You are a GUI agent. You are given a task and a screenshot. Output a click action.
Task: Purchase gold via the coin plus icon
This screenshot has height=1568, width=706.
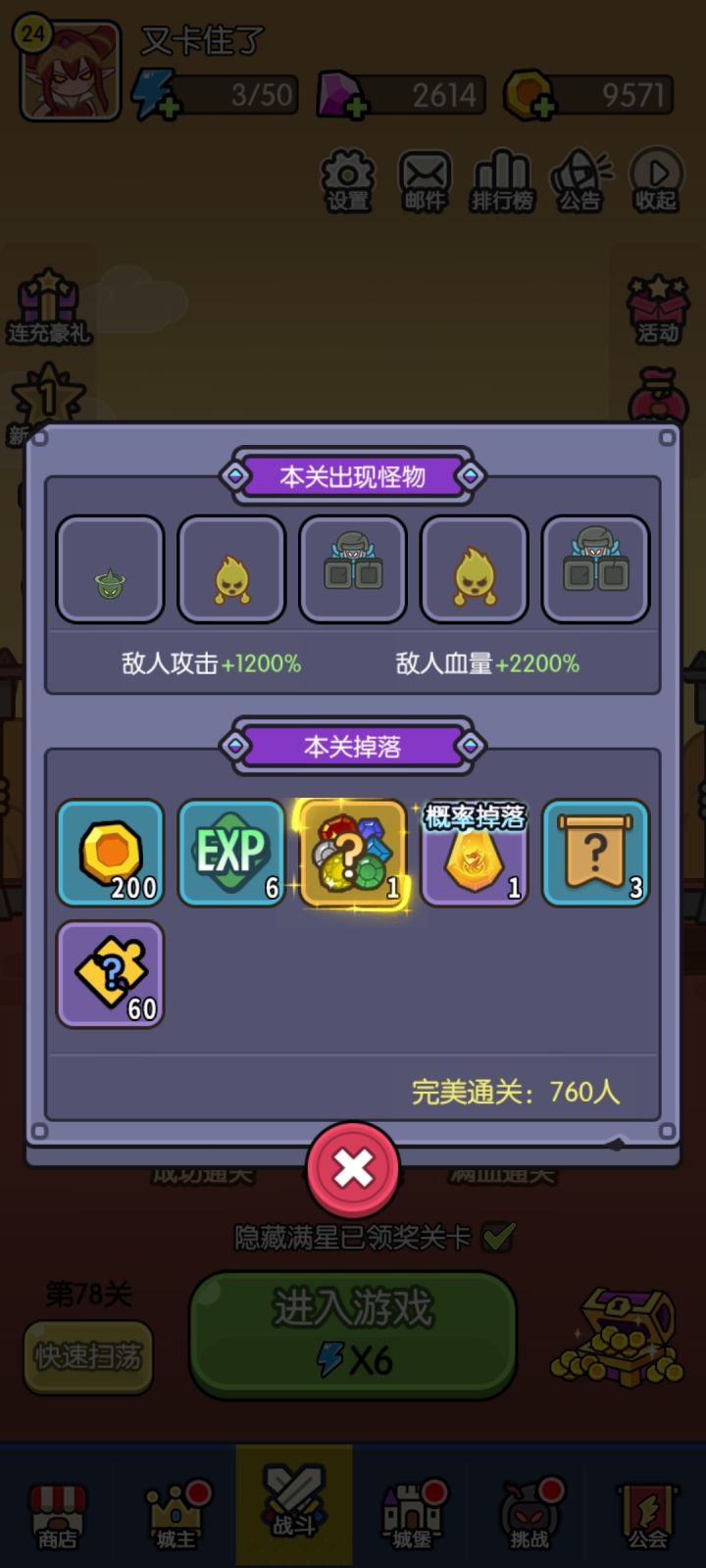pos(542,103)
